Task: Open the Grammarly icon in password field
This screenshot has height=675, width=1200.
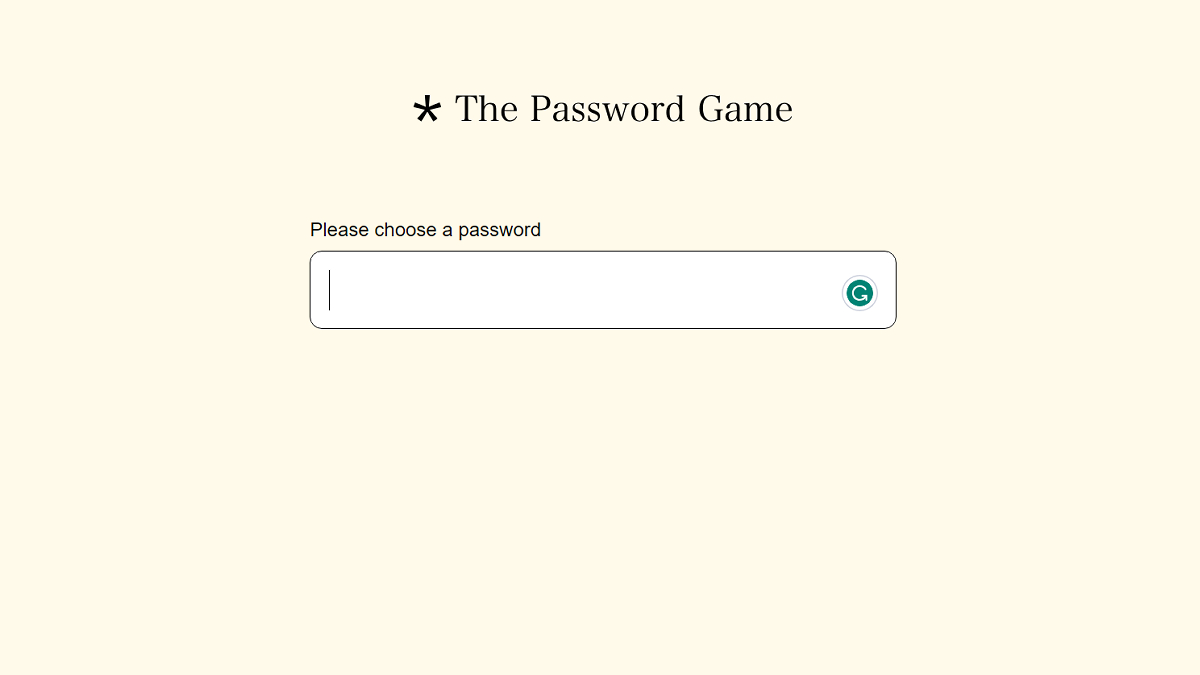Action: coord(859,293)
